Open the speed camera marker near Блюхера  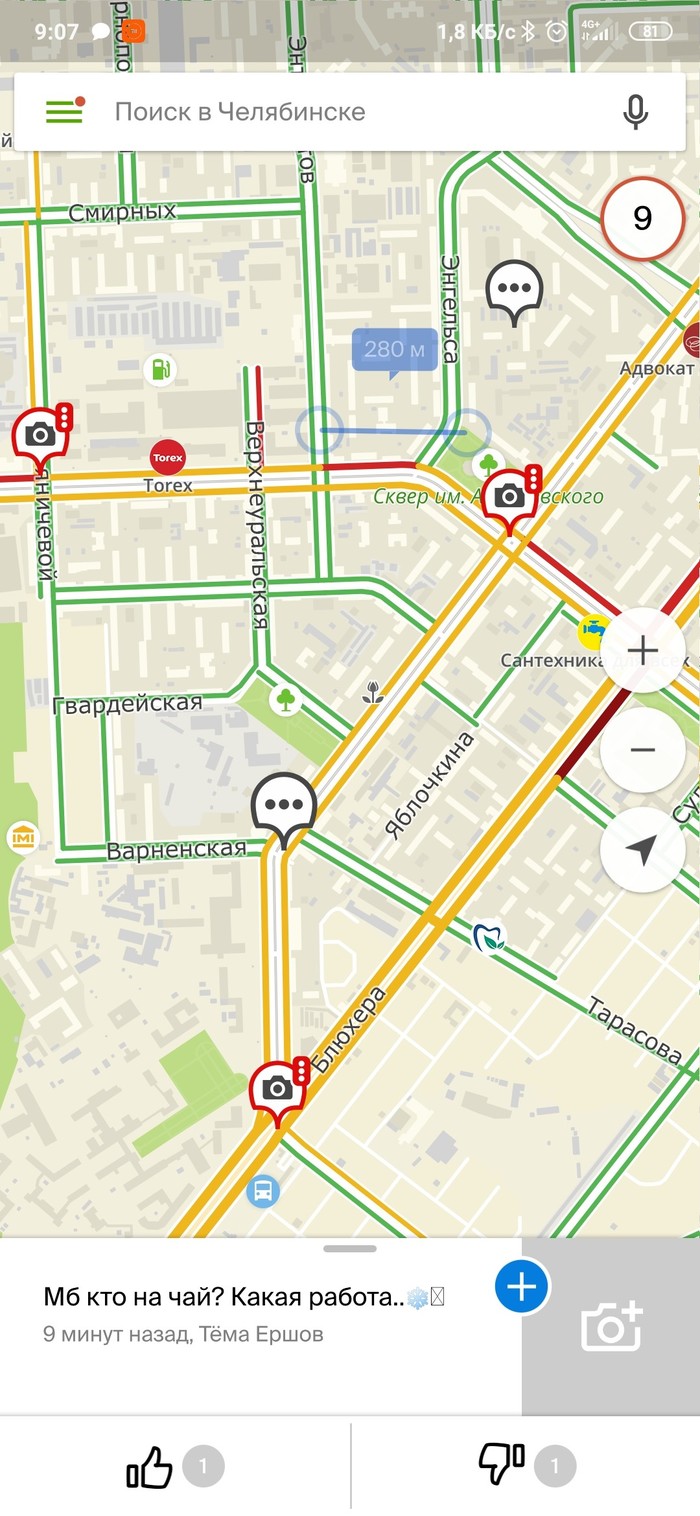[278, 1088]
